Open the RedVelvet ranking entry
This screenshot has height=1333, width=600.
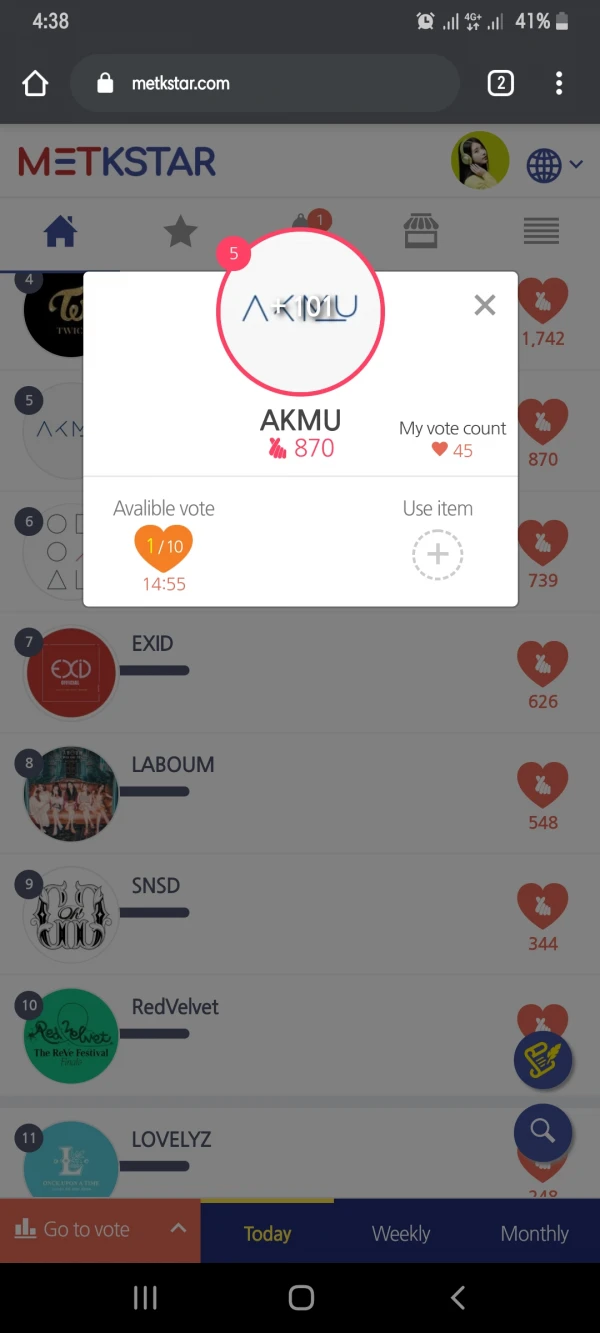(175, 1007)
